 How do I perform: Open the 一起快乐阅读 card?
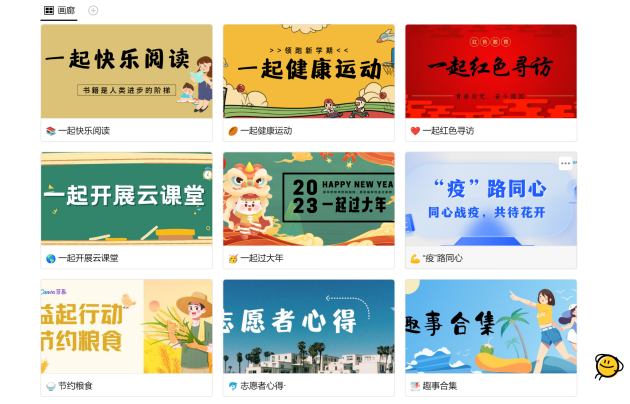click(126, 72)
